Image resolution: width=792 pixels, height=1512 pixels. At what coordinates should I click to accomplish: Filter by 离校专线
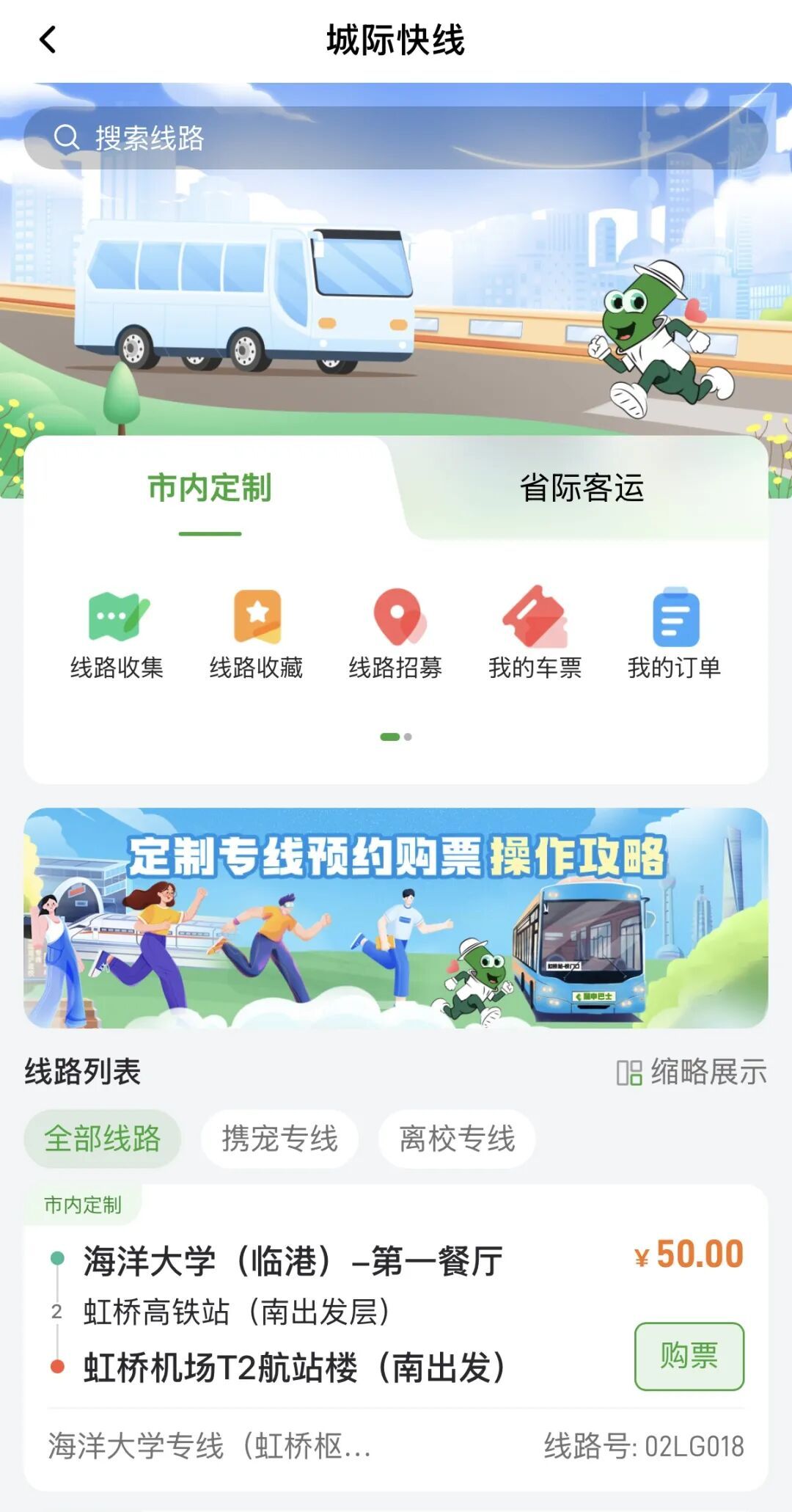(x=457, y=1139)
